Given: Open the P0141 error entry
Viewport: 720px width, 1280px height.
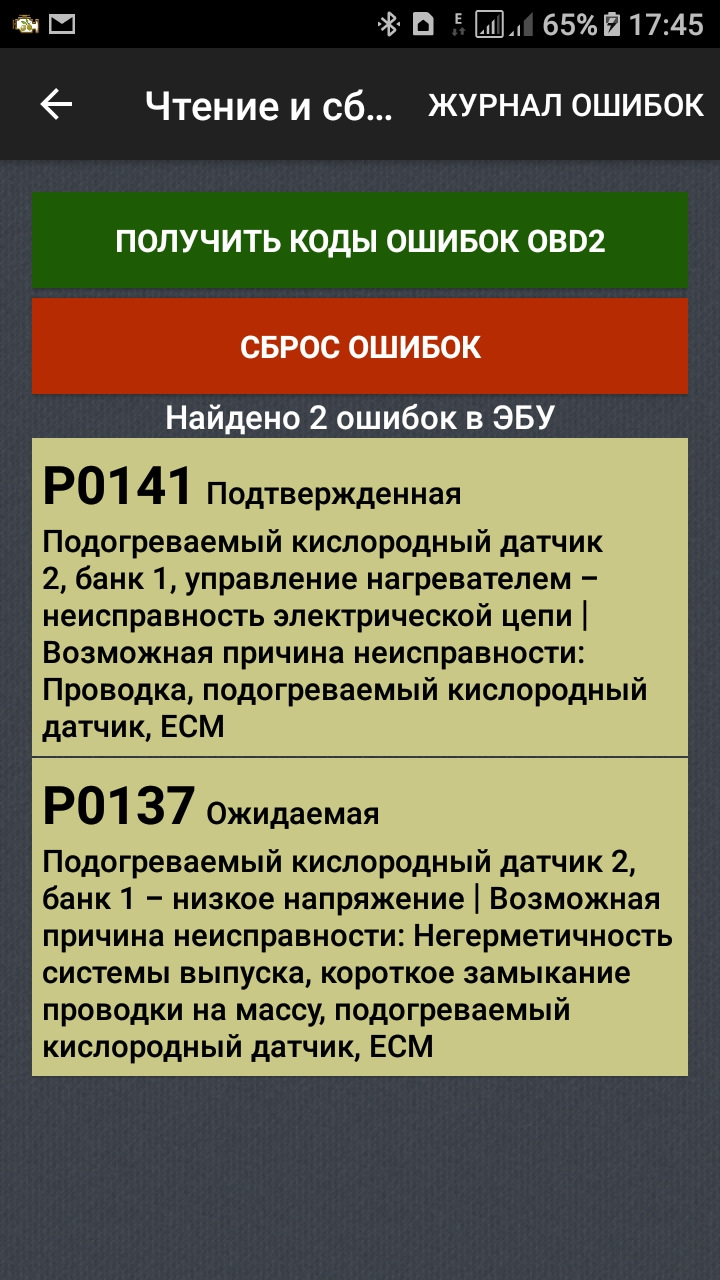Looking at the screenshot, I should click(x=360, y=597).
